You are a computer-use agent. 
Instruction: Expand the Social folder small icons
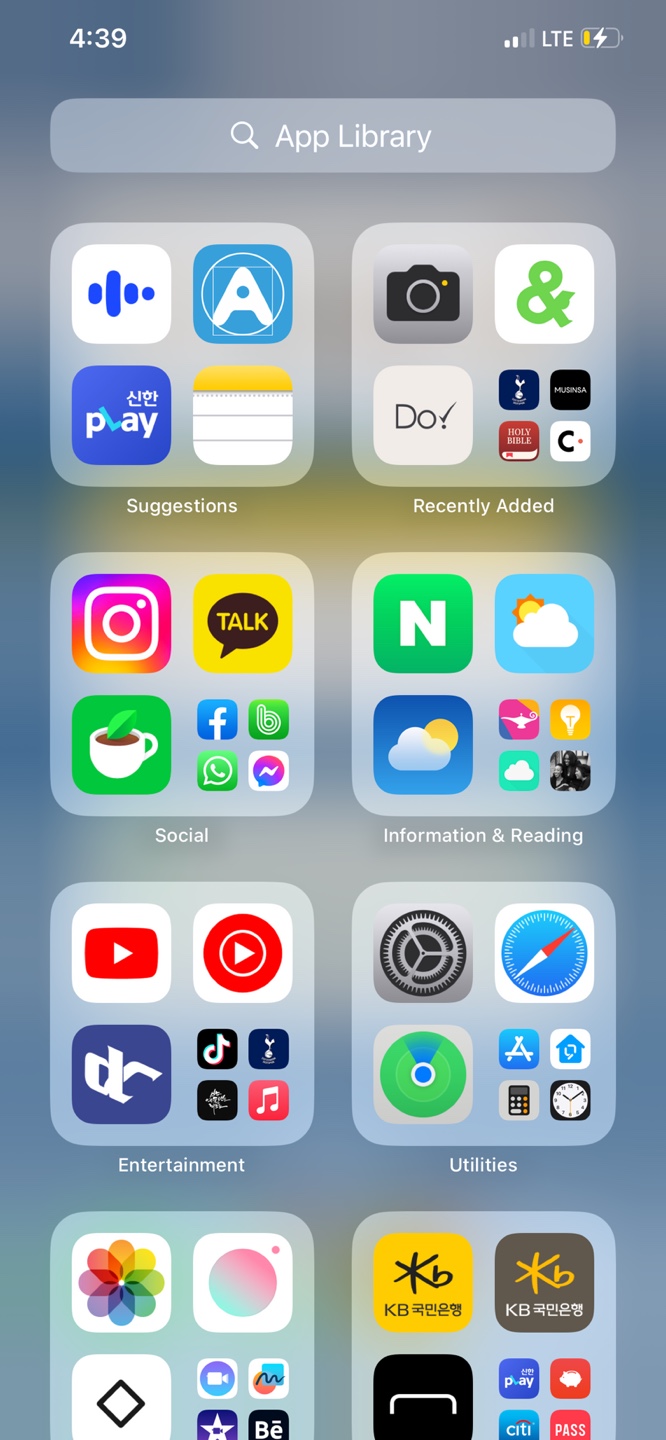(242, 744)
